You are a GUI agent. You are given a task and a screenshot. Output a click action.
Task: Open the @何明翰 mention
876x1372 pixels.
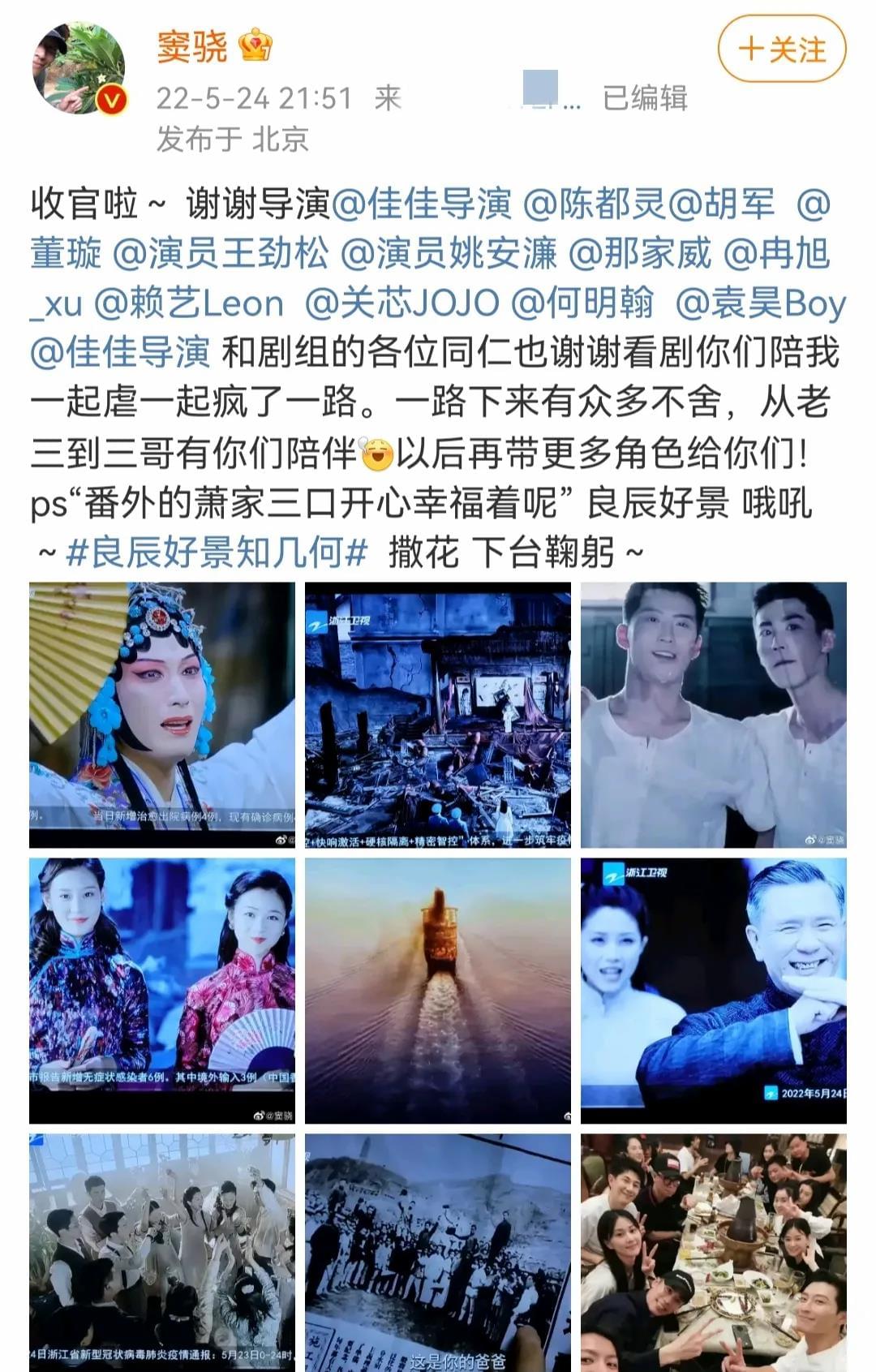click(582, 303)
